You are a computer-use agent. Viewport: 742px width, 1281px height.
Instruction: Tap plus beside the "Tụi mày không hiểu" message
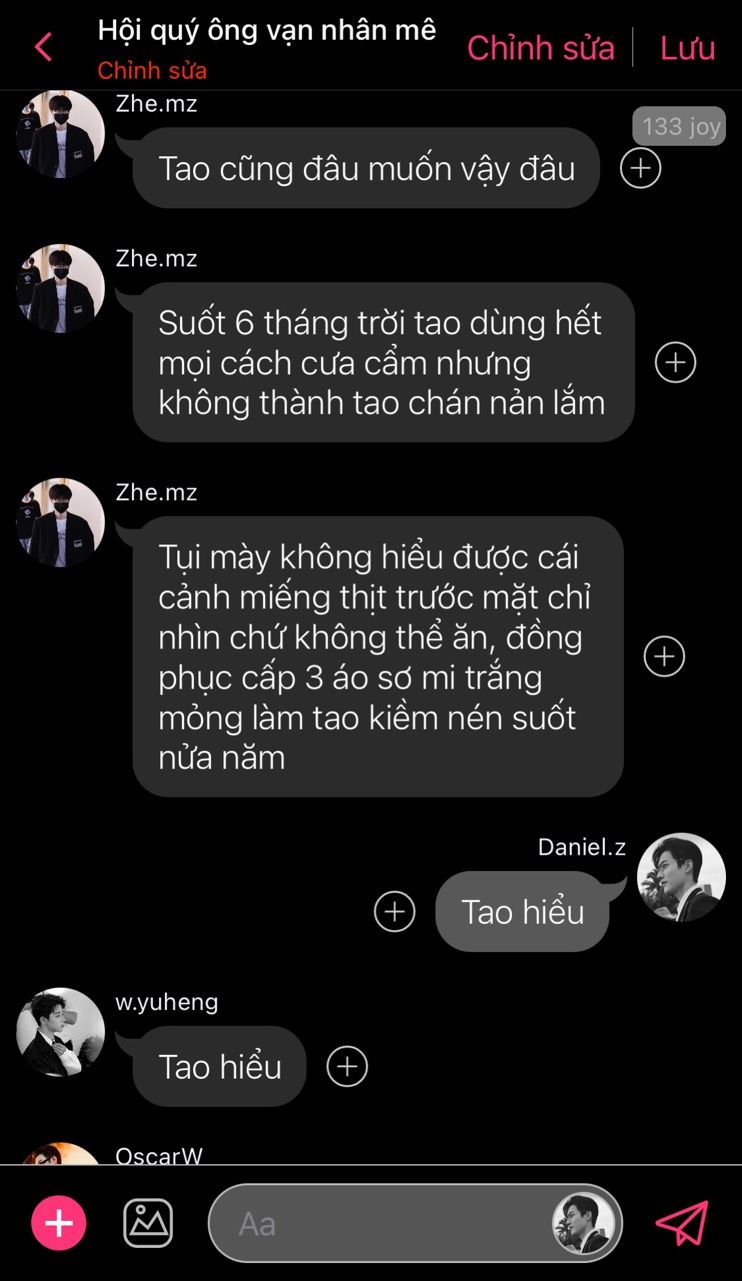[x=664, y=656]
